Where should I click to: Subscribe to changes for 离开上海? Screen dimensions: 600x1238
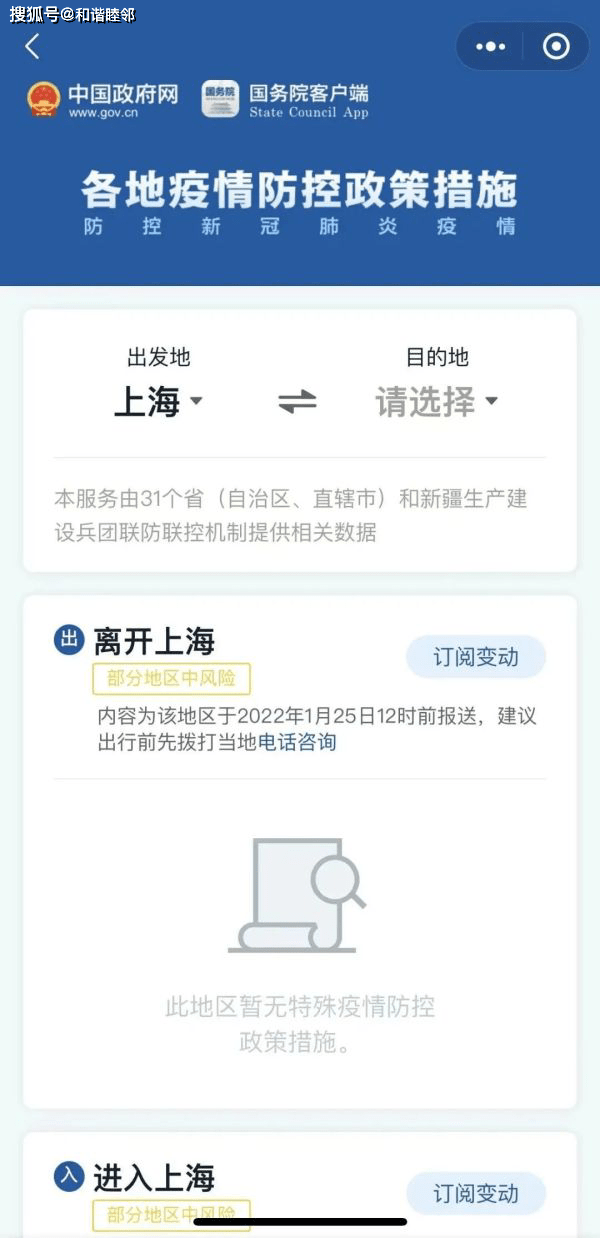click(x=476, y=657)
